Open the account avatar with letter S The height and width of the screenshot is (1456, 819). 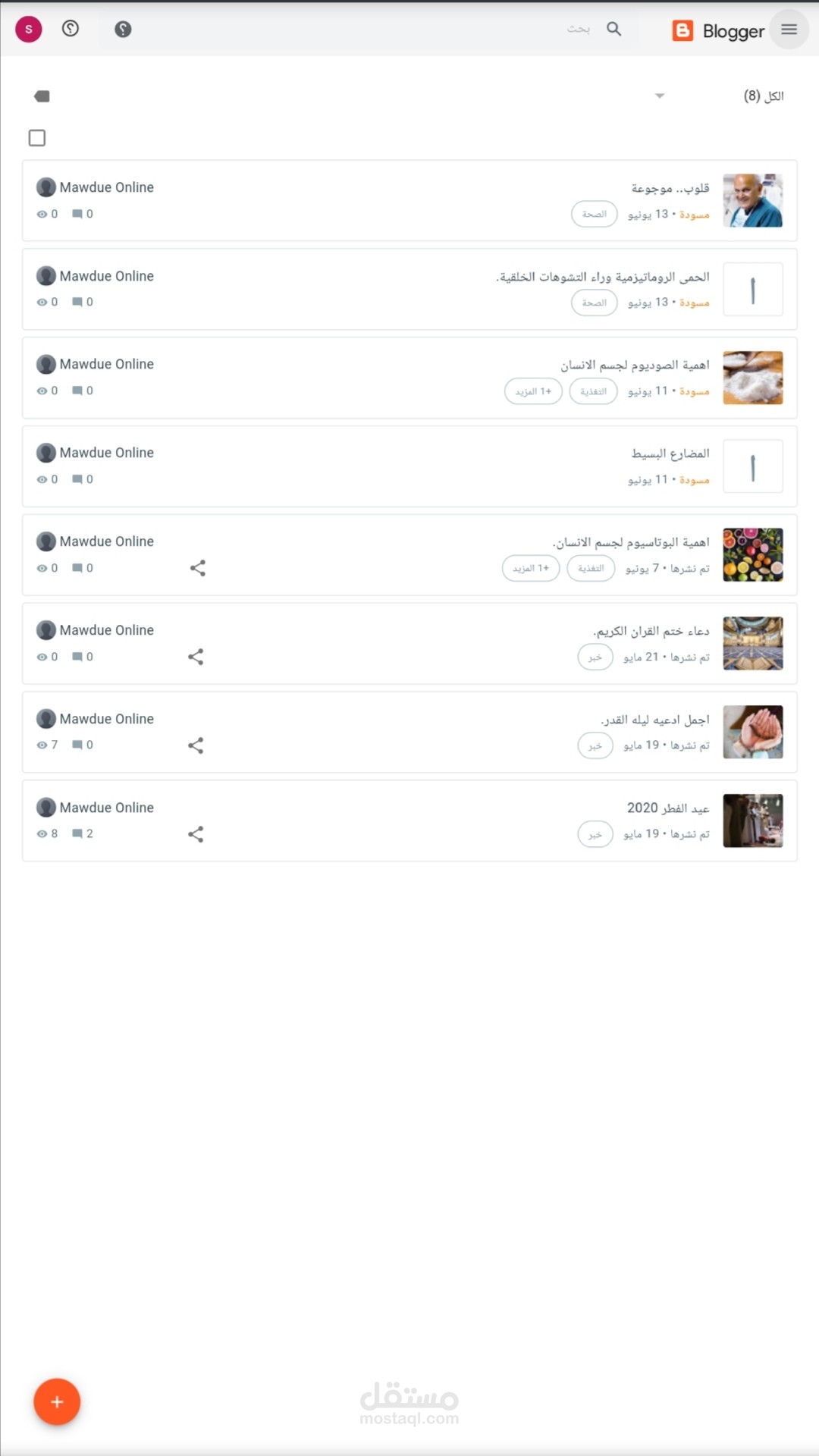point(29,29)
